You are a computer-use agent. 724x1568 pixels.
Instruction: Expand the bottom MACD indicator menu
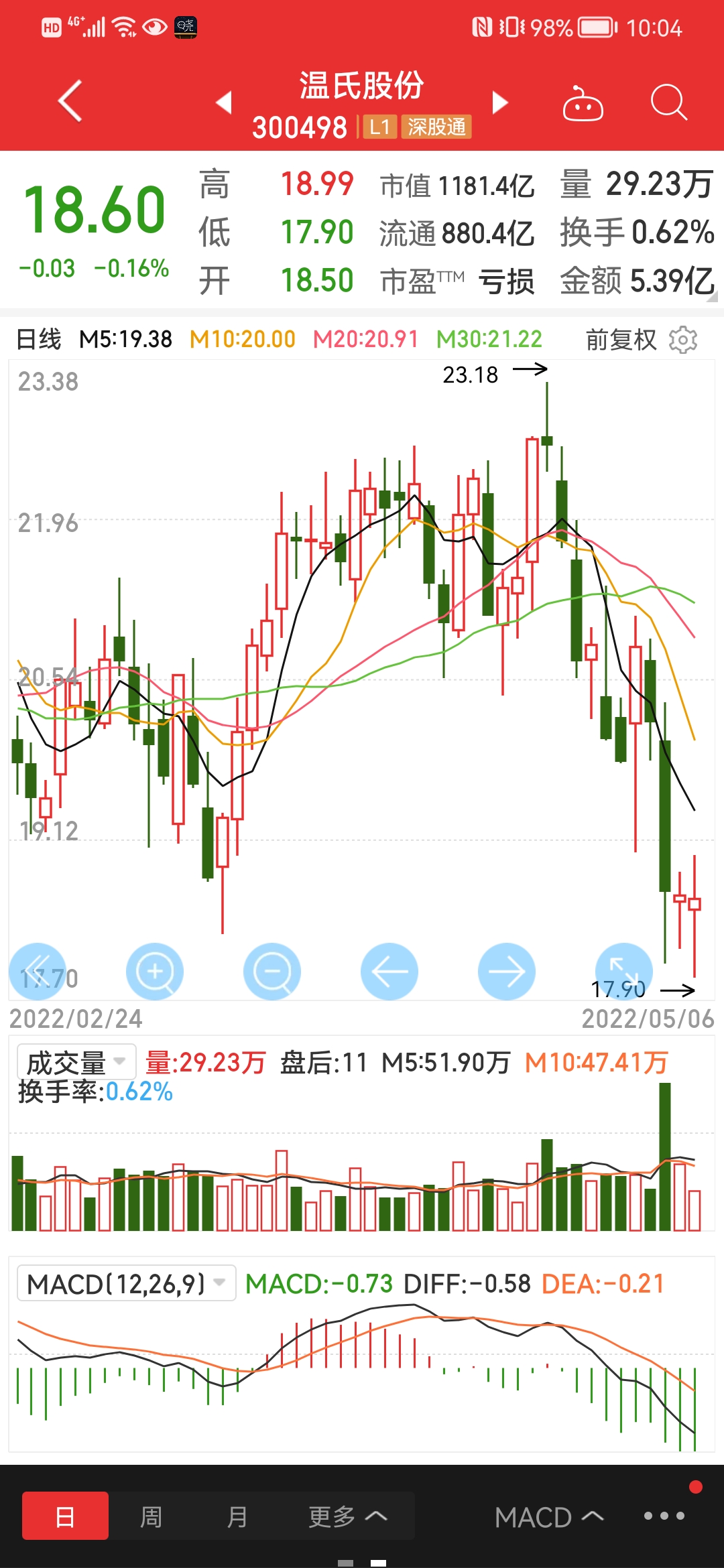pos(549,1517)
